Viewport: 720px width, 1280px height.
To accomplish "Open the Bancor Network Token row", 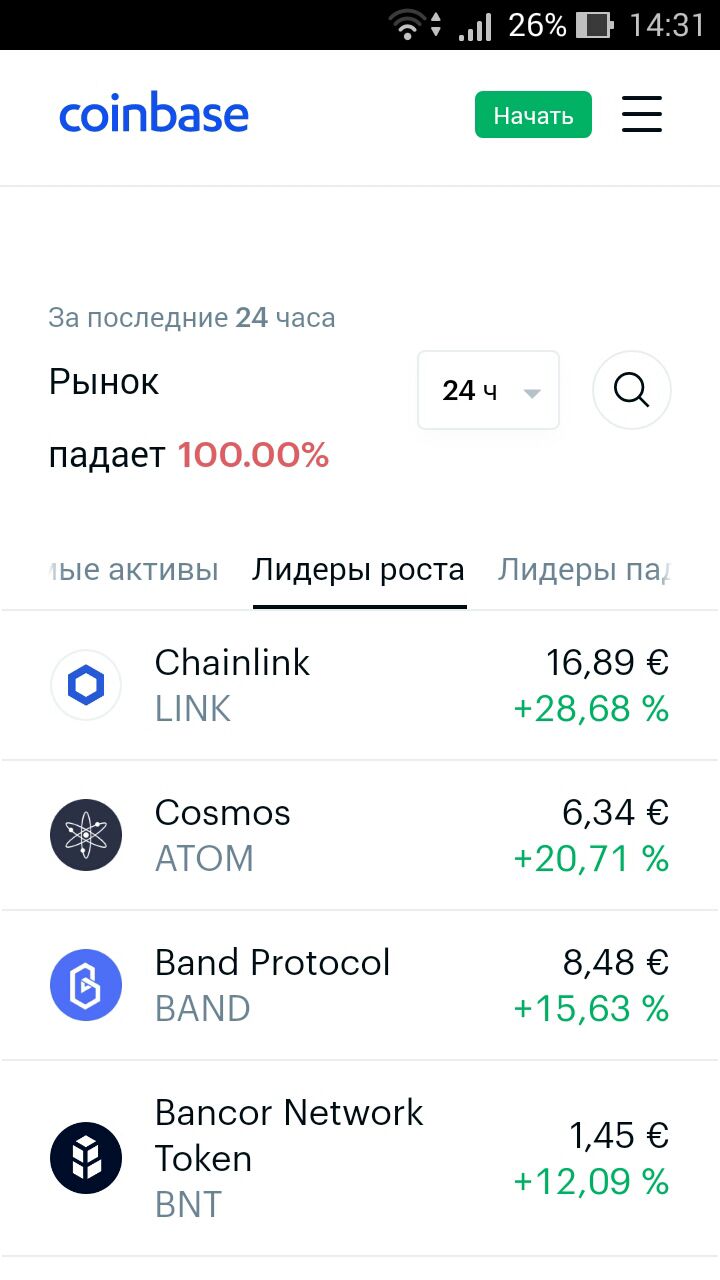I will (360, 1158).
